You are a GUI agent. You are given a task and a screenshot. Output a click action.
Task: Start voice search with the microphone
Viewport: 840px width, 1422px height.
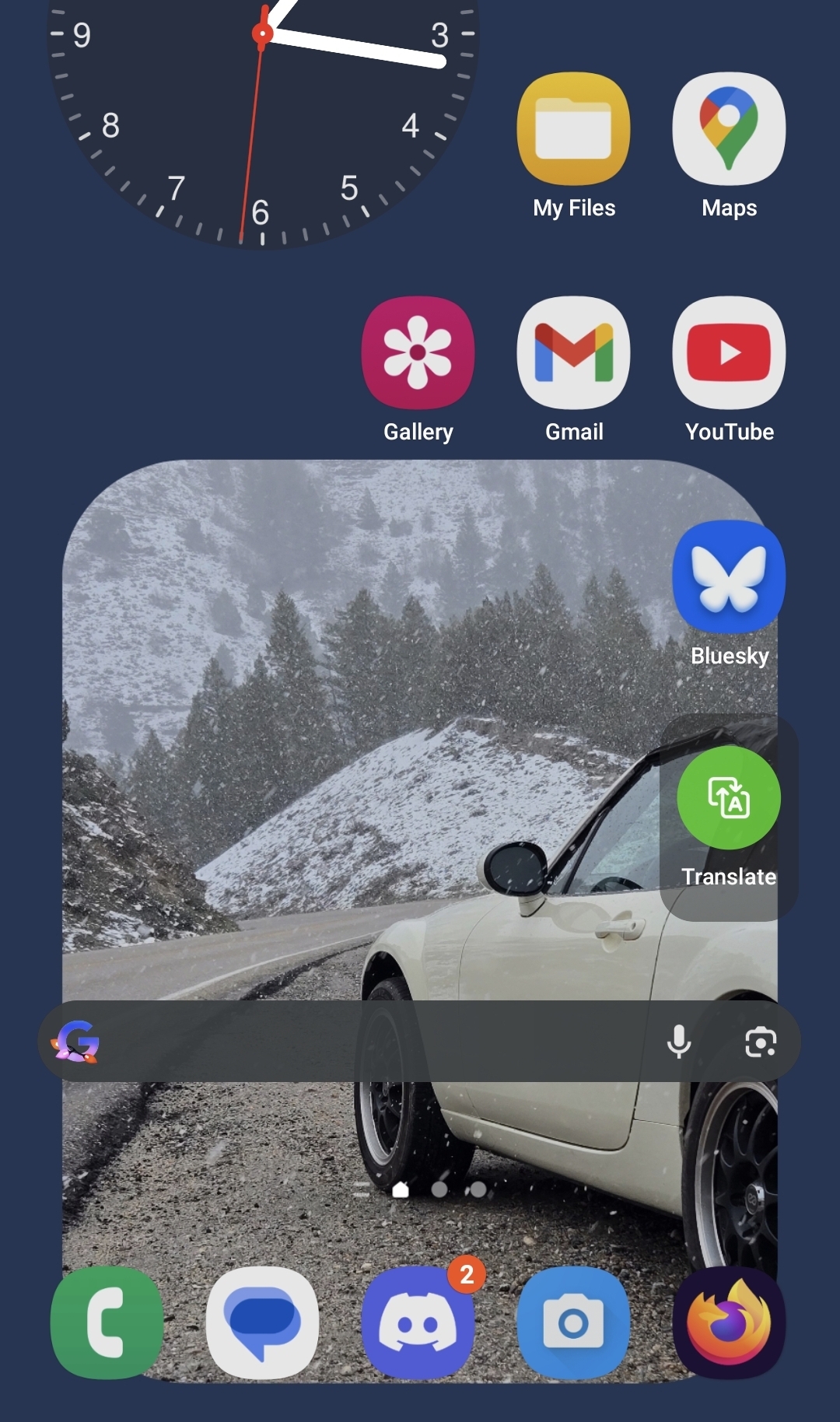[679, 1041]
